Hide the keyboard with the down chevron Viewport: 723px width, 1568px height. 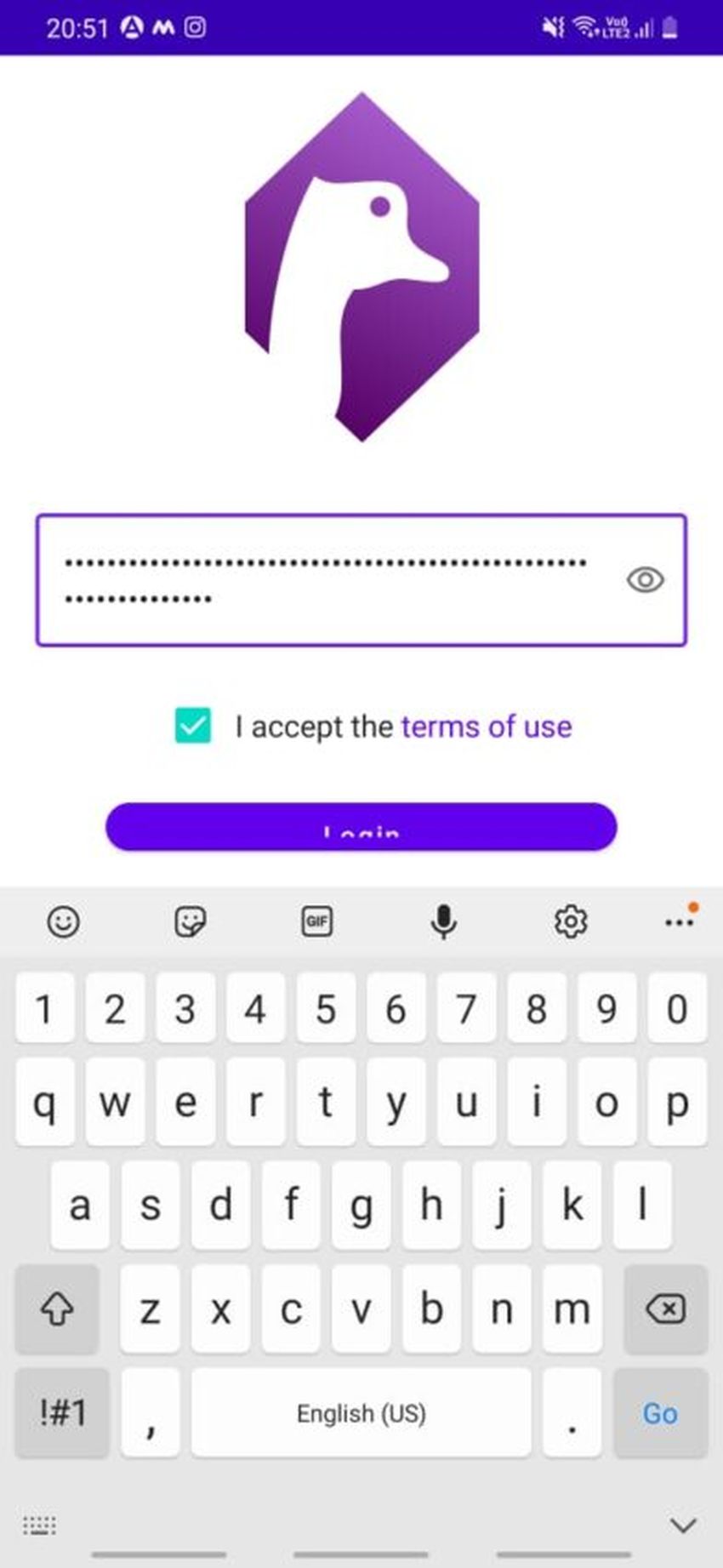point(683,1525)
